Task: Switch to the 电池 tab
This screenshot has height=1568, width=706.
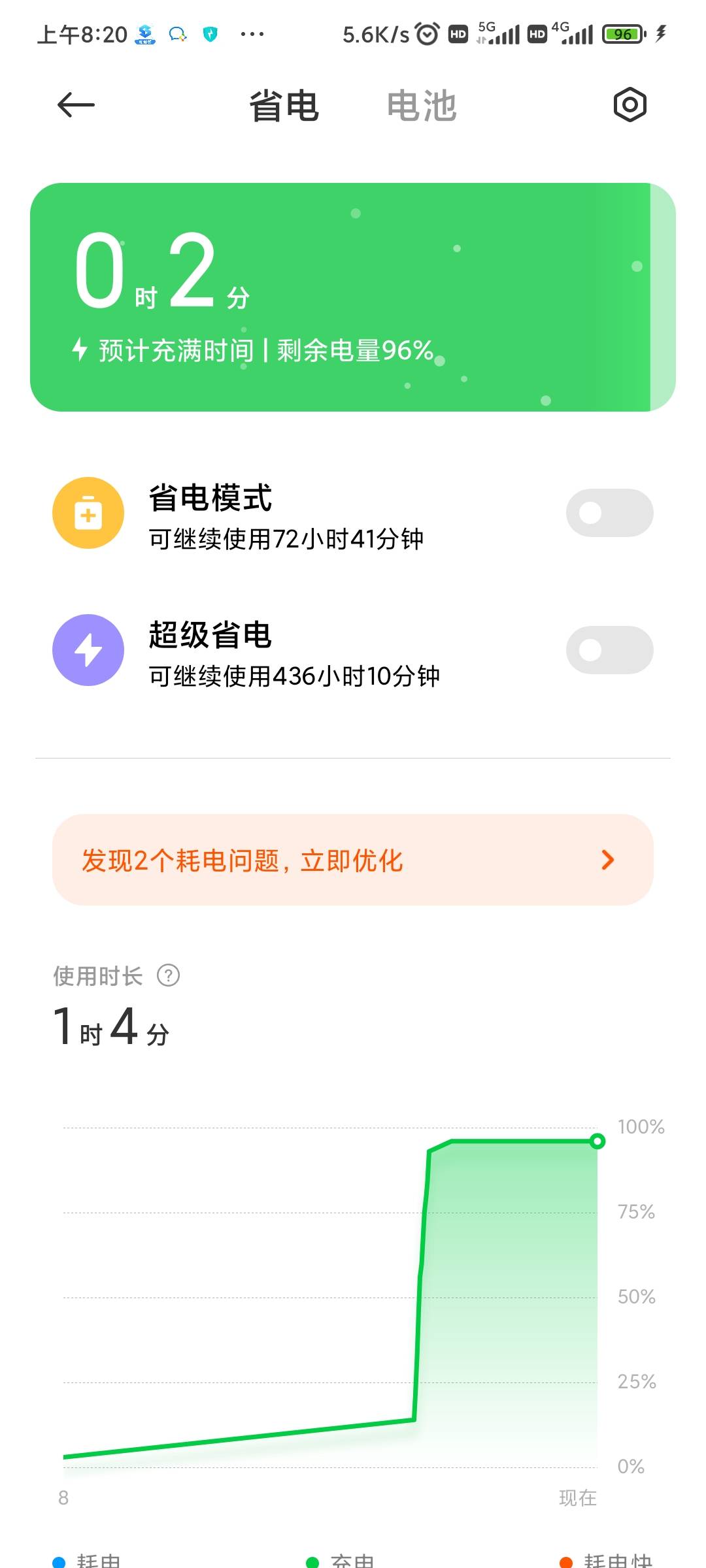Action: click(x=422, y=105)
